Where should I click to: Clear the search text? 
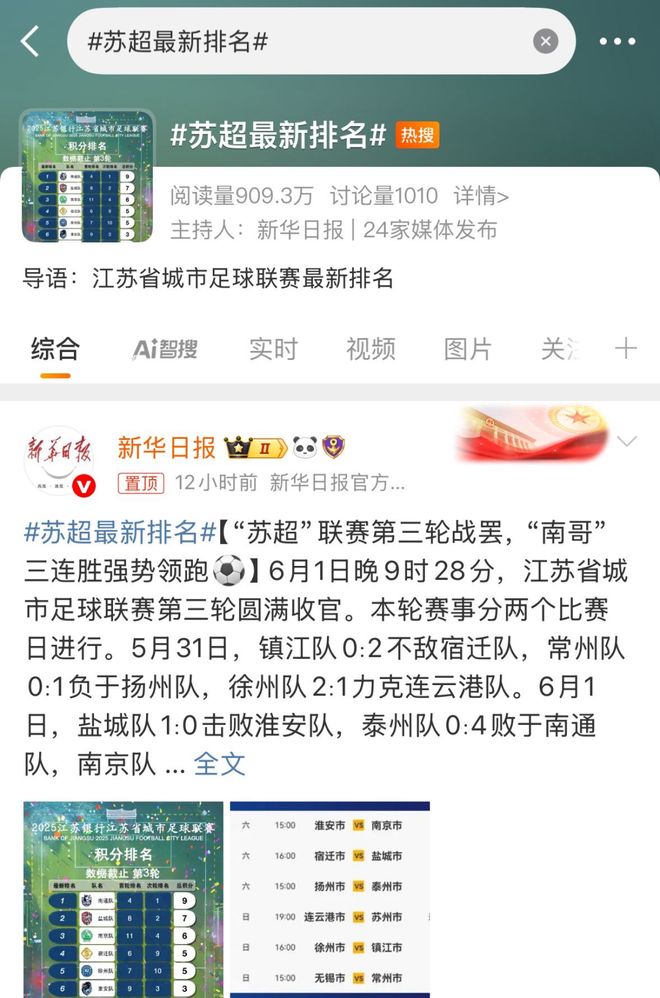click(545, 41)
